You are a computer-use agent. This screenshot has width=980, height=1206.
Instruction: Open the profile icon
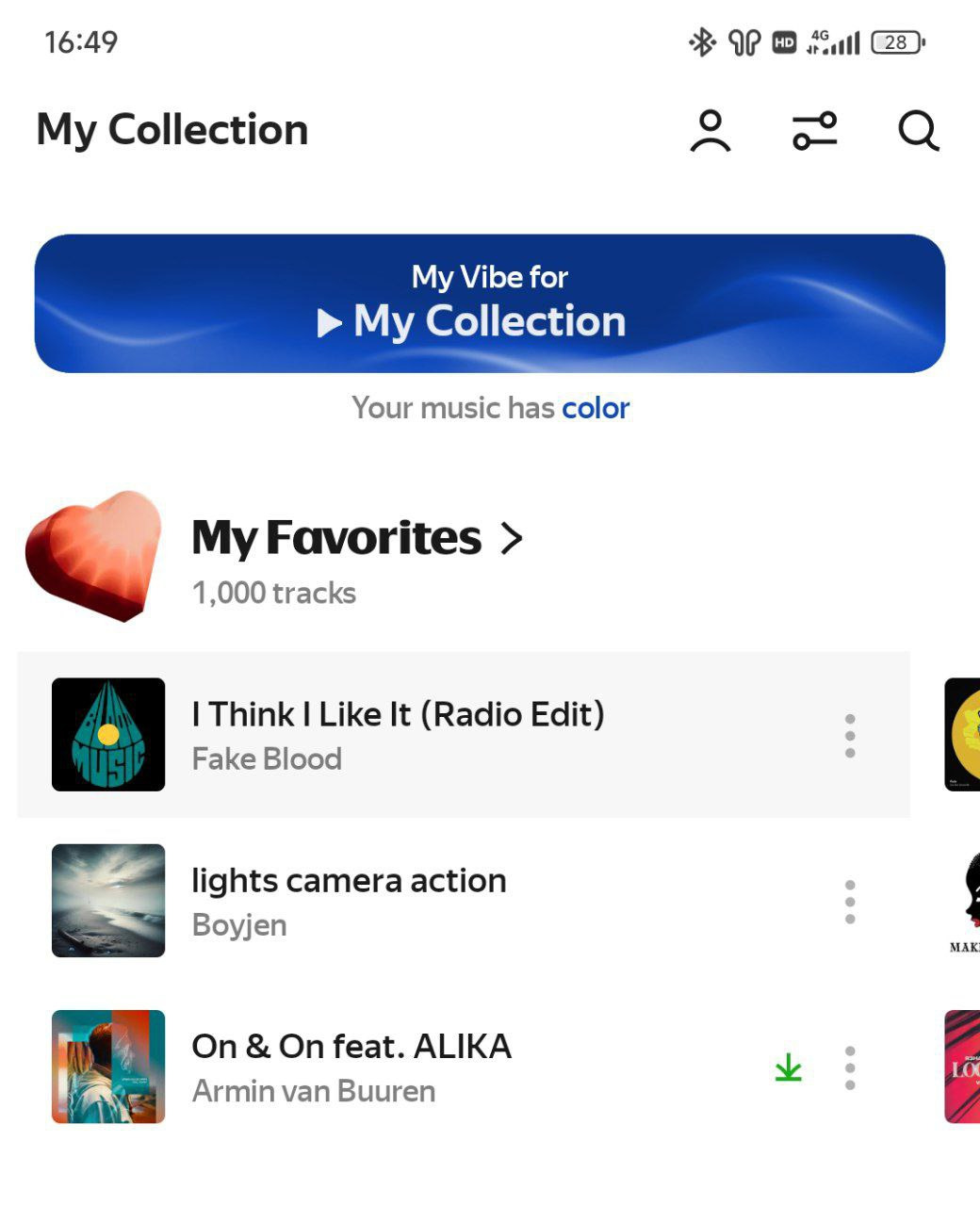(710, 131)
